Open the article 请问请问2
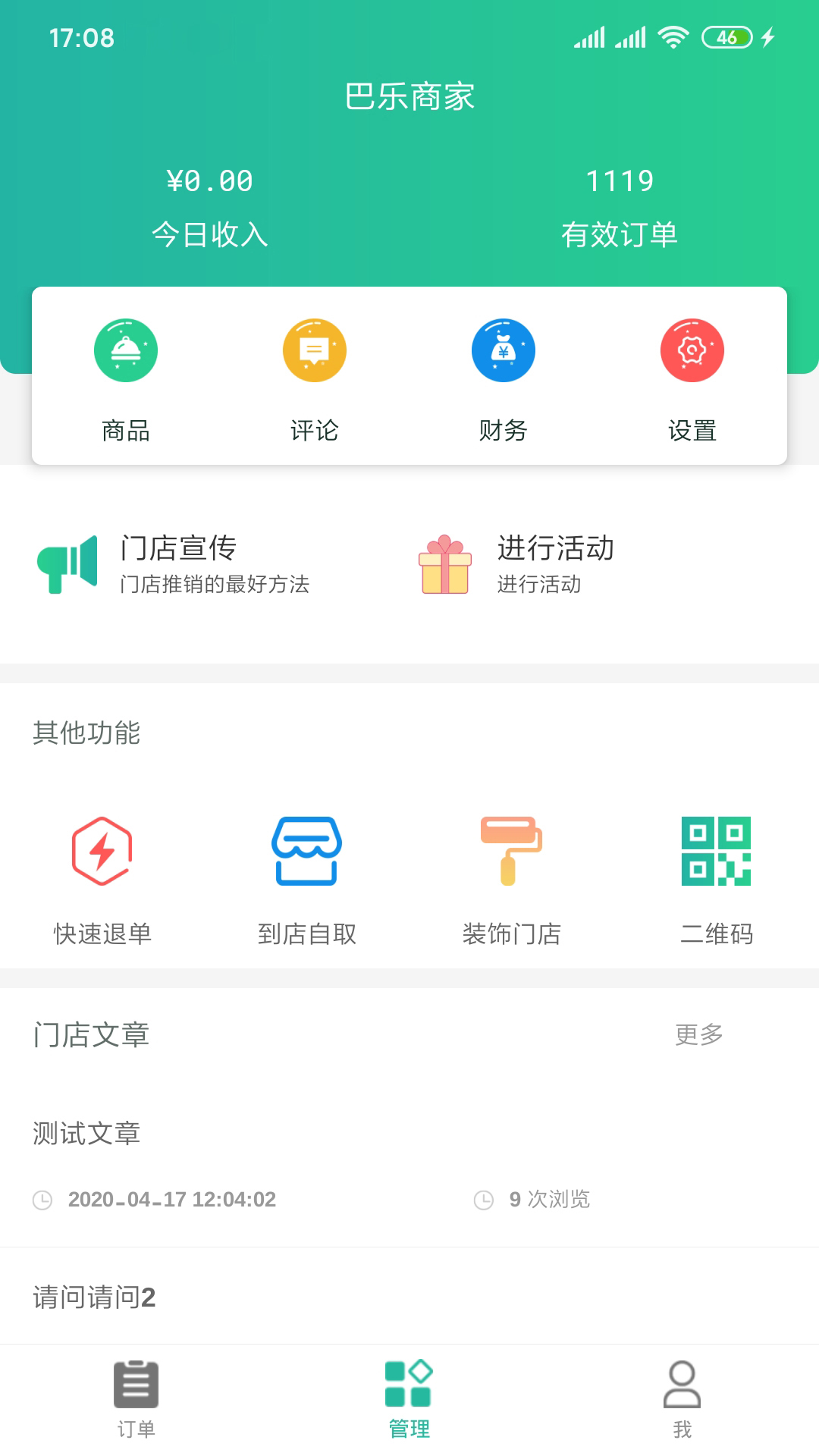 tap(95, 1297)
